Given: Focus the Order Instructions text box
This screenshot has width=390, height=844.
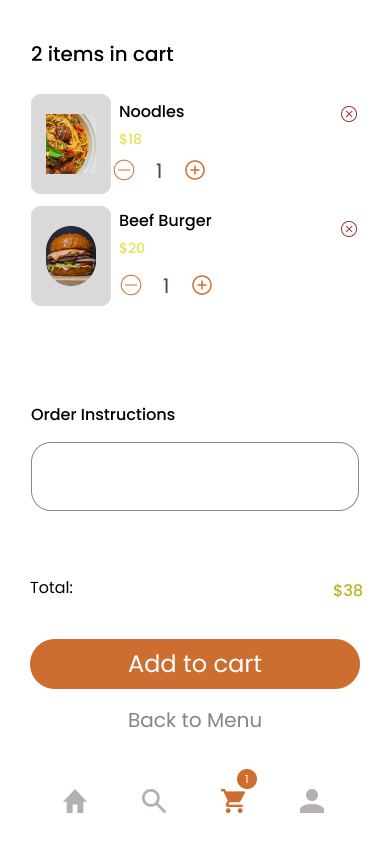Looking at the screenshot, I should coord(195,476).
